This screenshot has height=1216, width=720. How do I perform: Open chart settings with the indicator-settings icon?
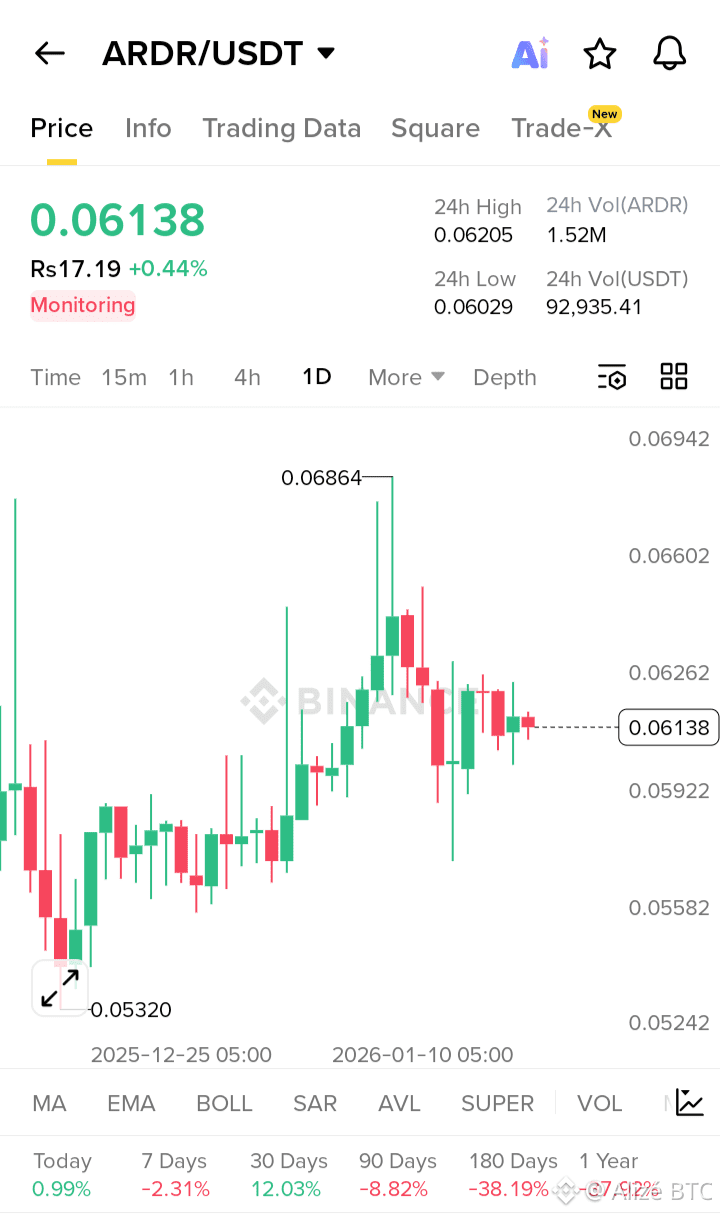point(612,377)
